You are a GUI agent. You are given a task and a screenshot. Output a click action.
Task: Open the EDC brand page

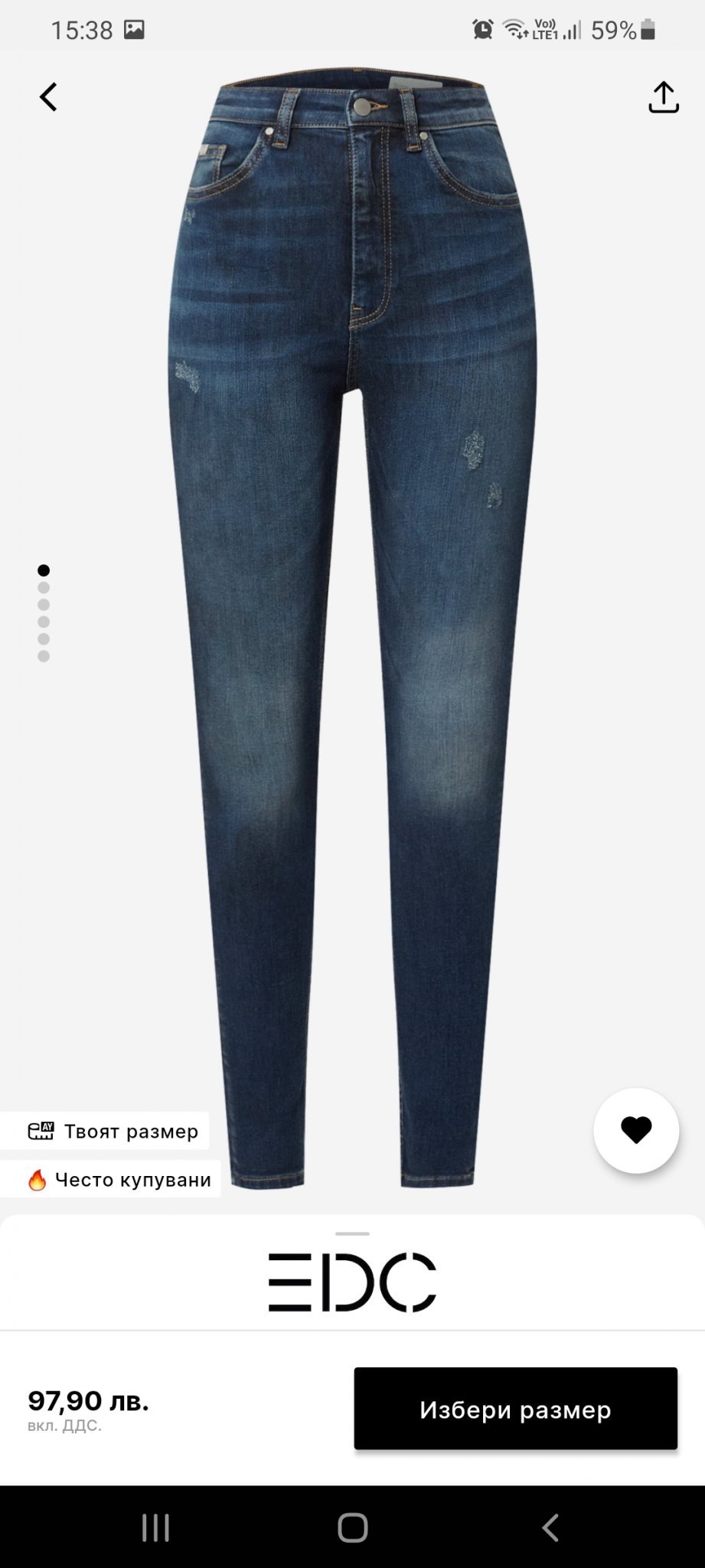[x=352, y=1282]
